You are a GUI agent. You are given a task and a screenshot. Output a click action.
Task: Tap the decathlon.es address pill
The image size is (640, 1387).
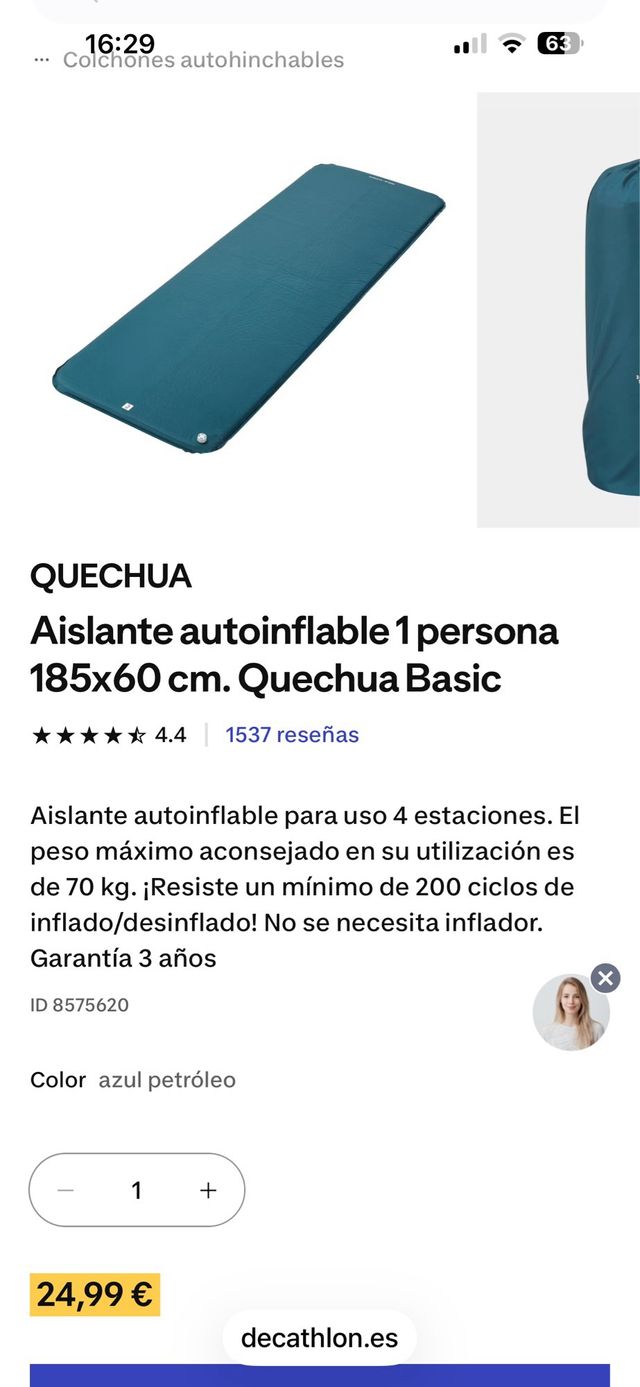point(319,1338)
